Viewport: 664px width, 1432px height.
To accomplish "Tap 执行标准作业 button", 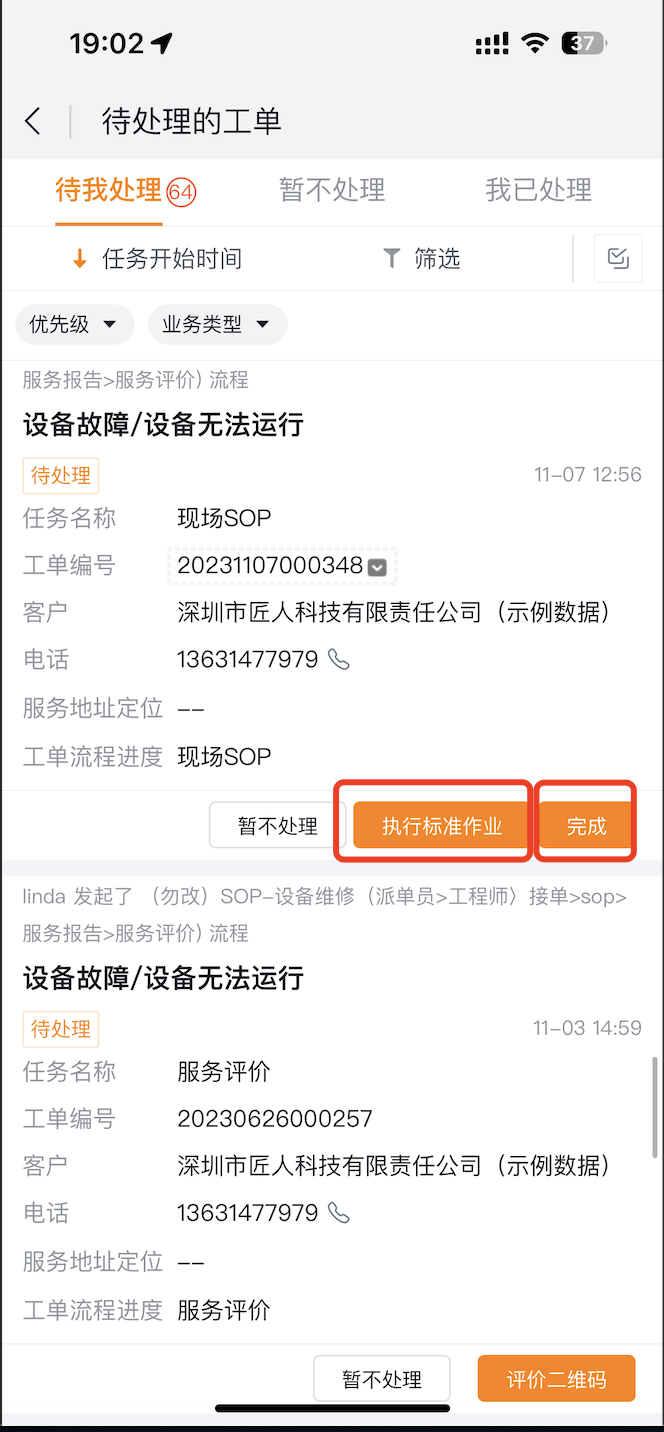I will click(441, 826).
